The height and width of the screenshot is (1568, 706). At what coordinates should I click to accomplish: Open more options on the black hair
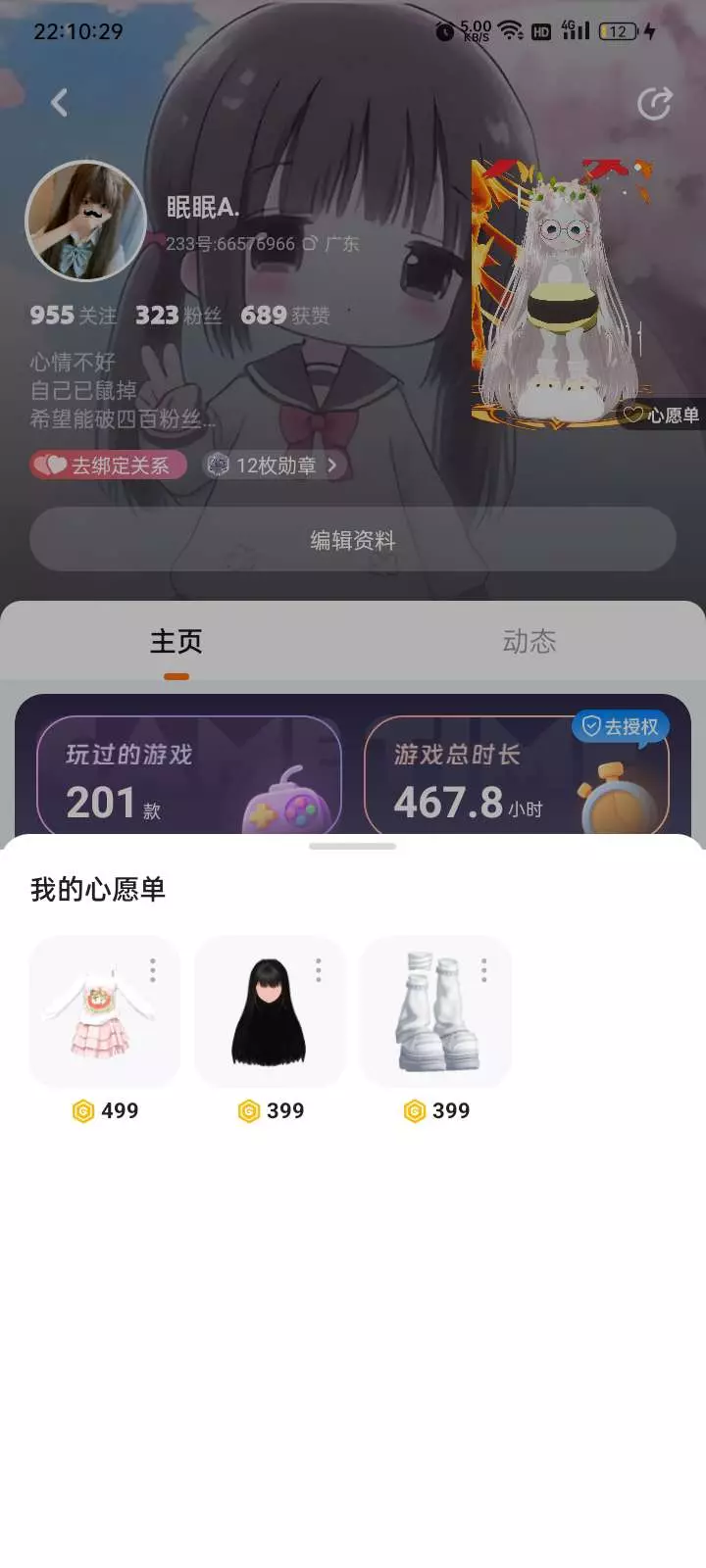point(319,970)
